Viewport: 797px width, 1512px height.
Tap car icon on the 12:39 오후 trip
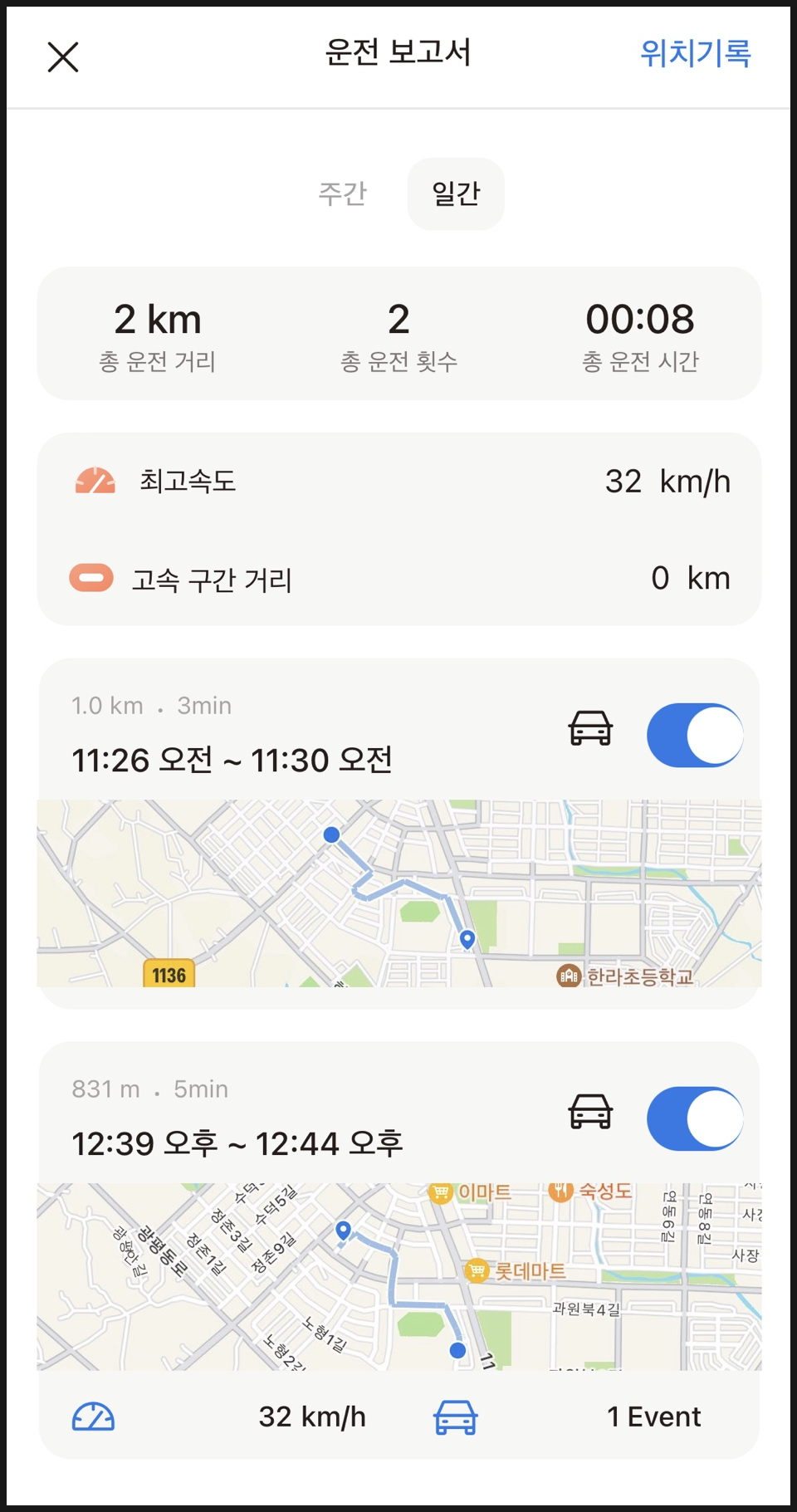pyautogui.click(x=590, y=1112)
